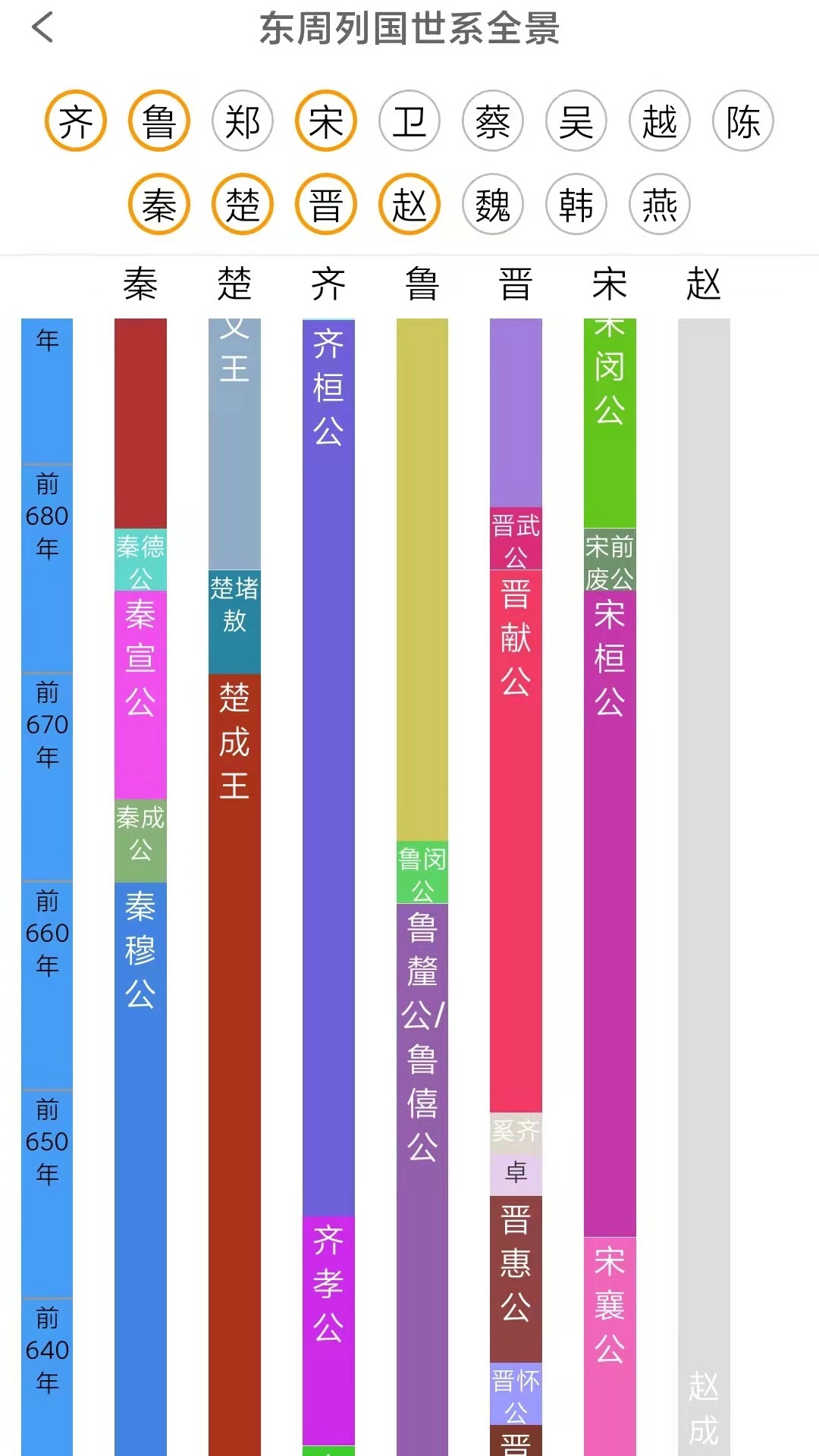819x1456 pixels.
Task: Deselect the 秦 state chip
Action: (159, 205)
